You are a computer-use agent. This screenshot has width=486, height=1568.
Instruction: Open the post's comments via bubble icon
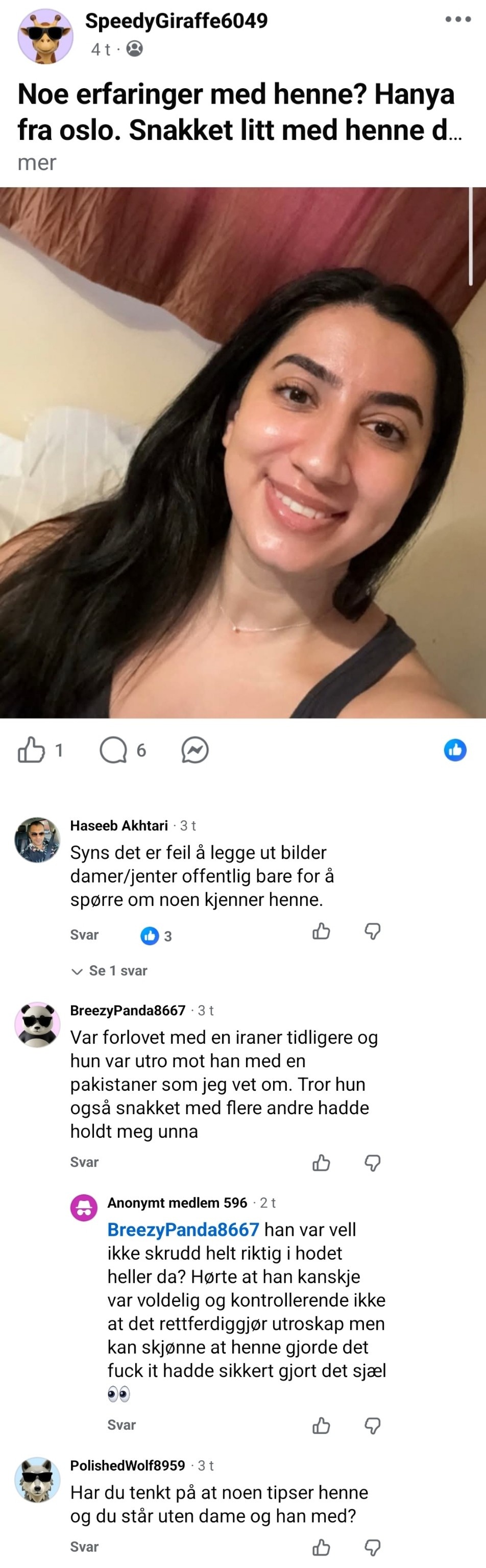113,750
